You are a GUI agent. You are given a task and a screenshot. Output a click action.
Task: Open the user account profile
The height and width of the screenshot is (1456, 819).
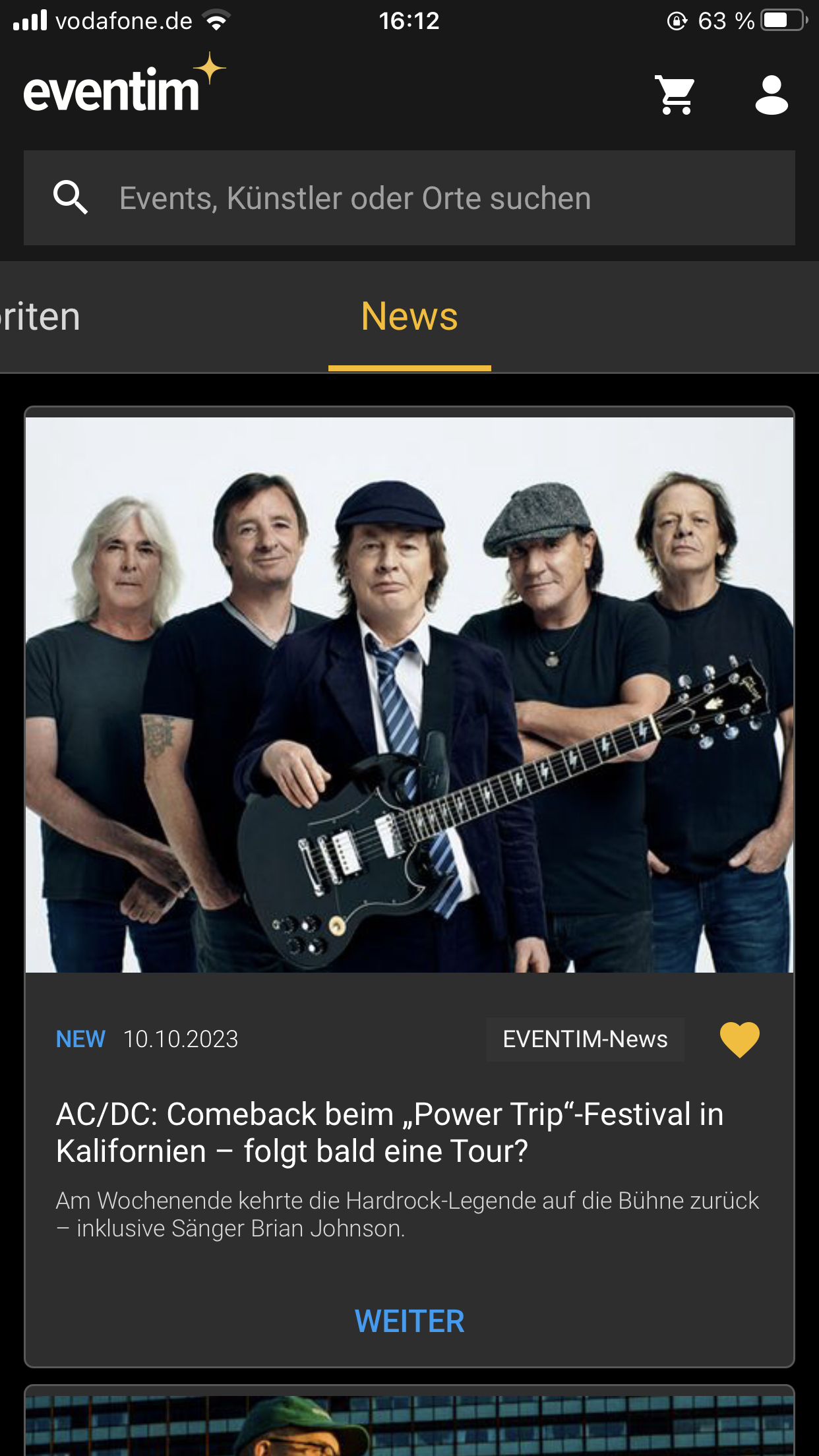[771, 95]
